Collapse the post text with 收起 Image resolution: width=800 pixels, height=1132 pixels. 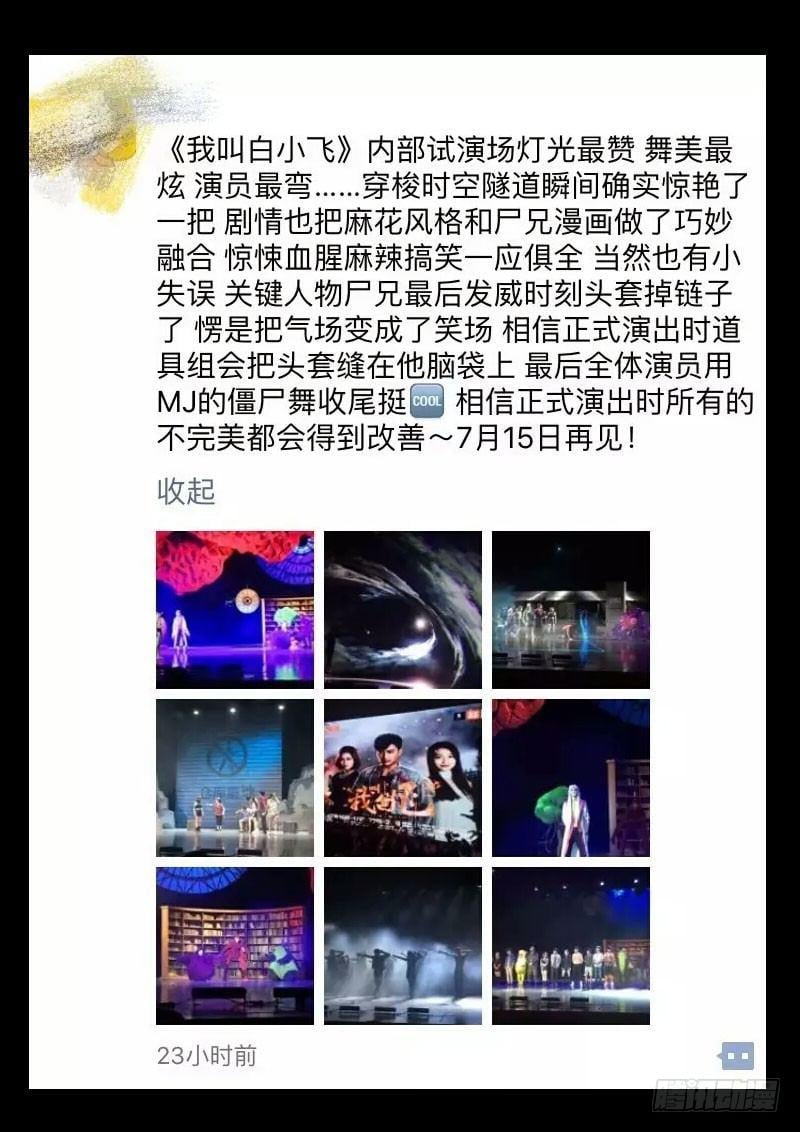(186, 492)
